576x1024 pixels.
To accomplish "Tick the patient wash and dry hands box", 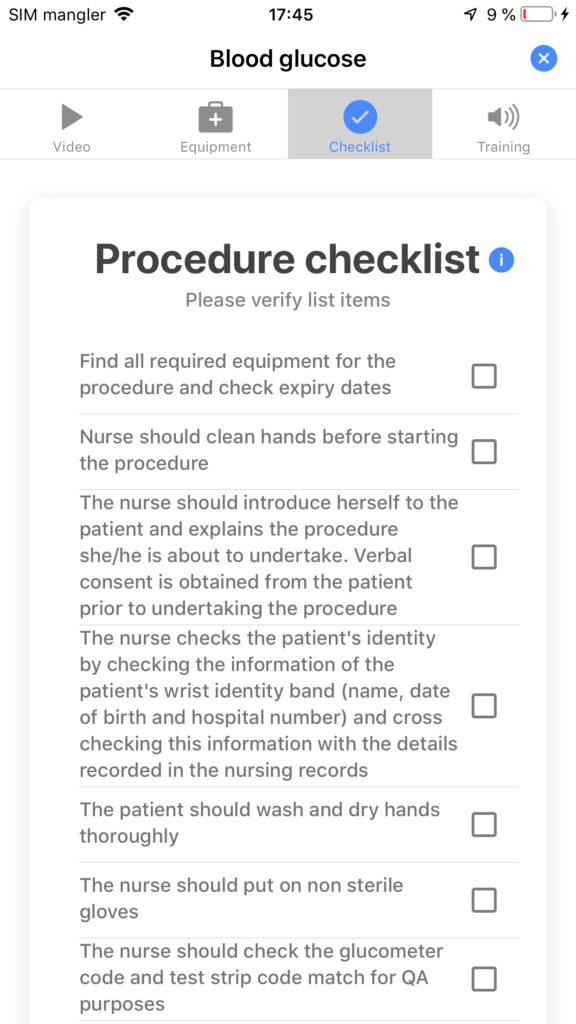I will pyautogui.click(x=484, y=825).
